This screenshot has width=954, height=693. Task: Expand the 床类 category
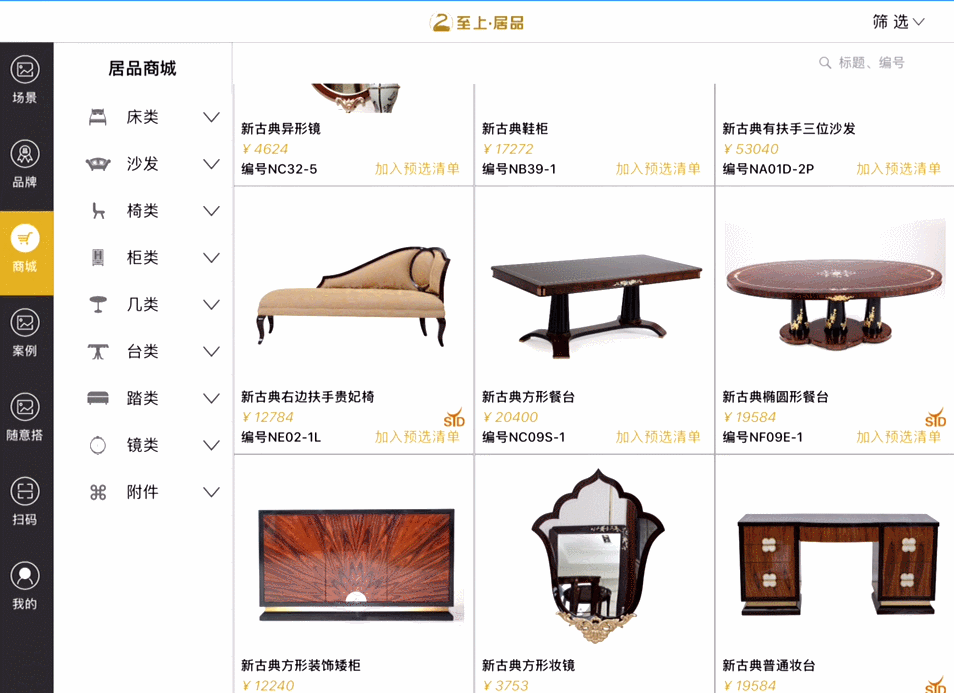(152, 117)
